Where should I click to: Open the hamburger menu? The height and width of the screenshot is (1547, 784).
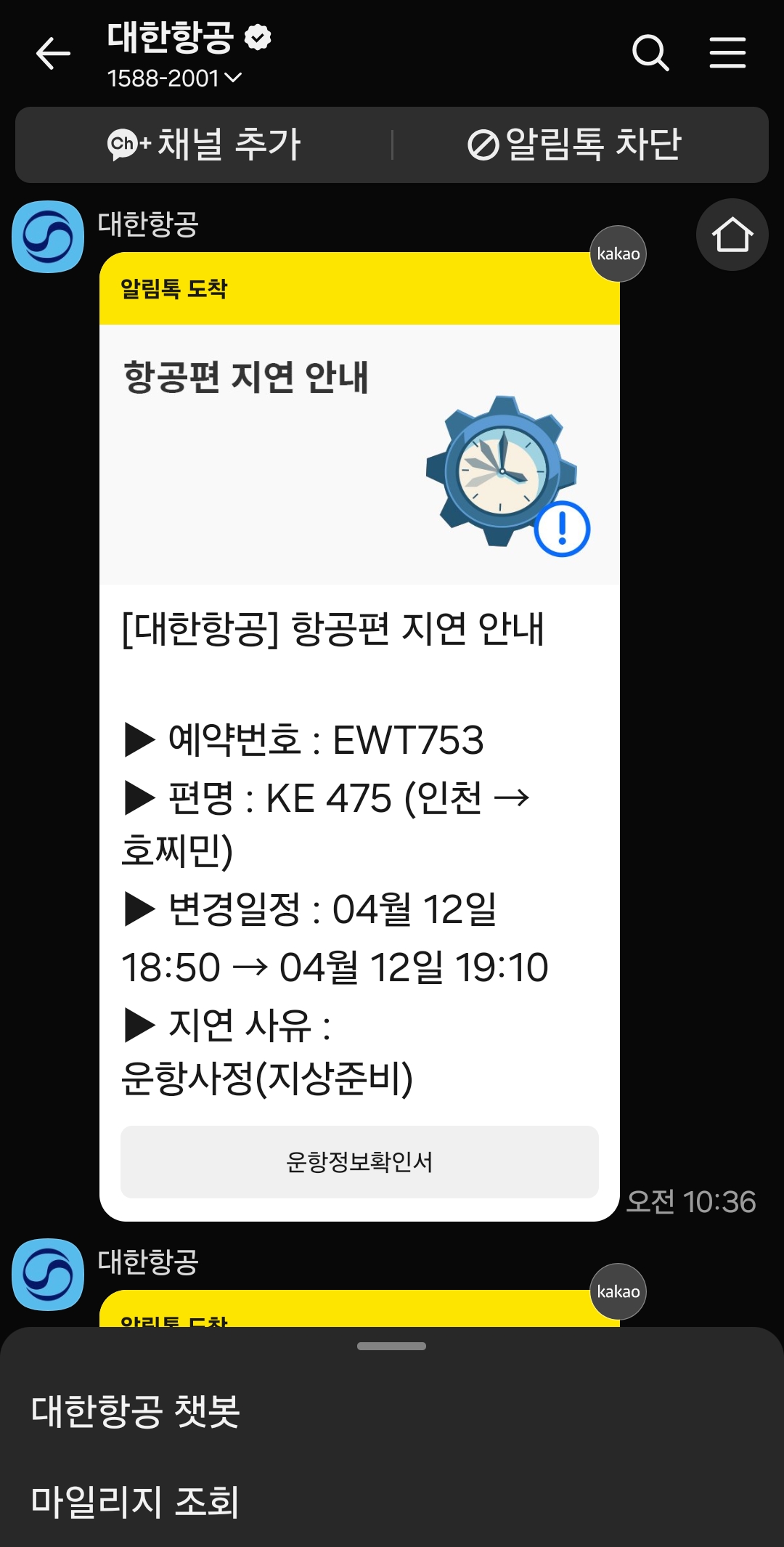727,53
